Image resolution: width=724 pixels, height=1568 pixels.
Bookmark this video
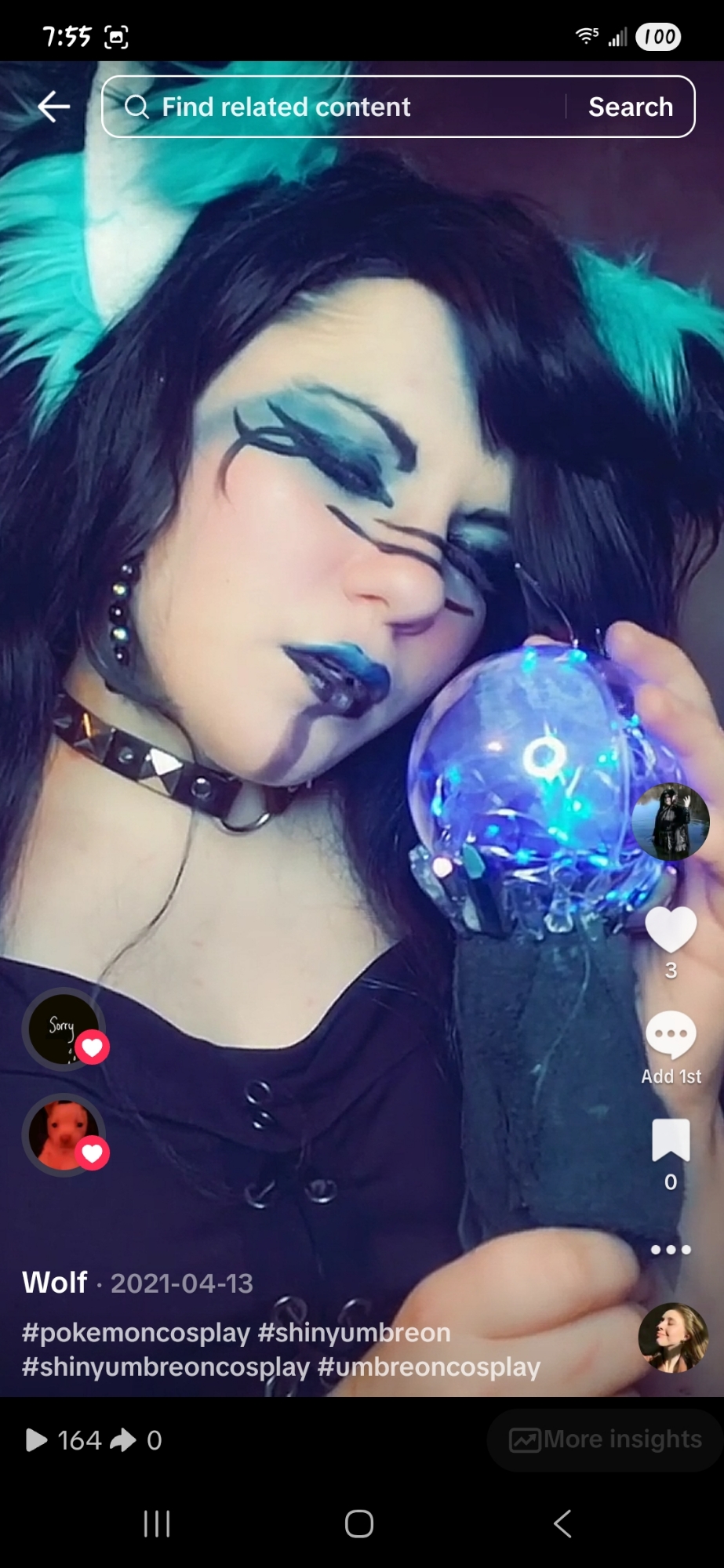(x=671, y=1140)
